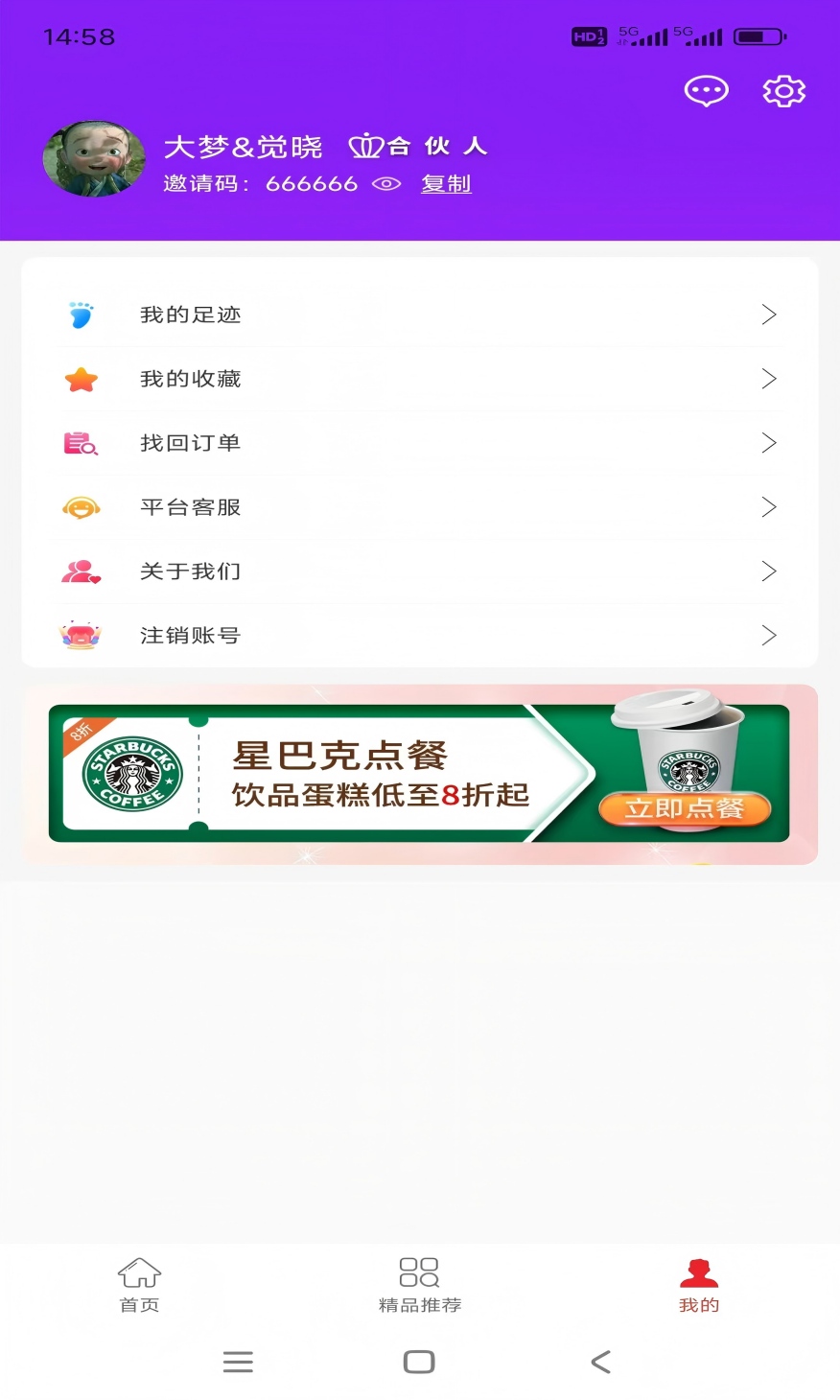
Task: Toggle invitation code visibility with eye icon
Action: pos(386,182)
